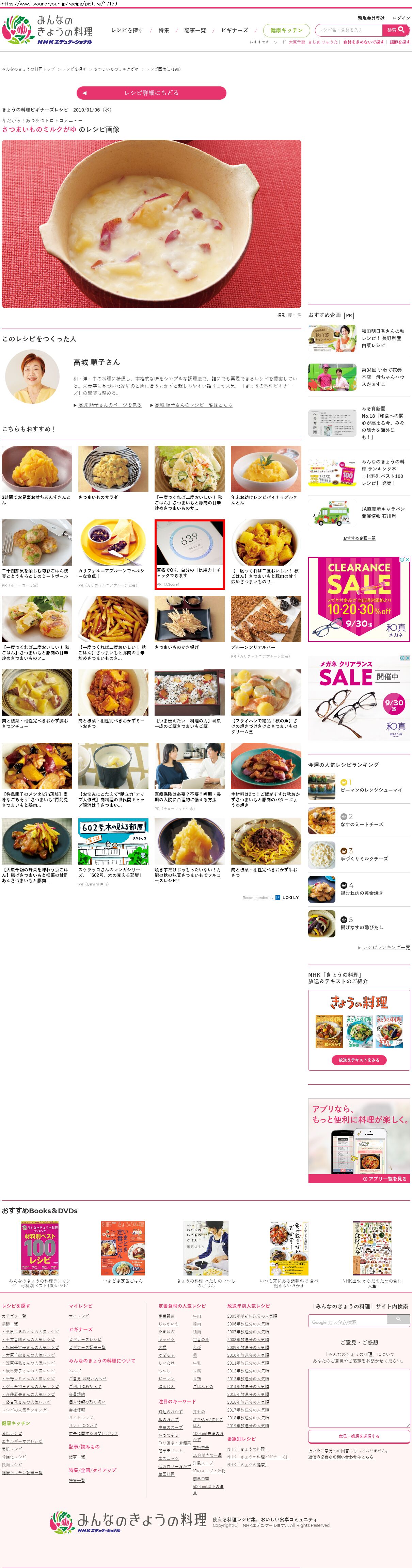Image resolution: width=412 pixels, height=1568 pixels.
Task: Open ranked recipe ピーマンのレンジシューマイ
Action: click(x=370, y=790)
